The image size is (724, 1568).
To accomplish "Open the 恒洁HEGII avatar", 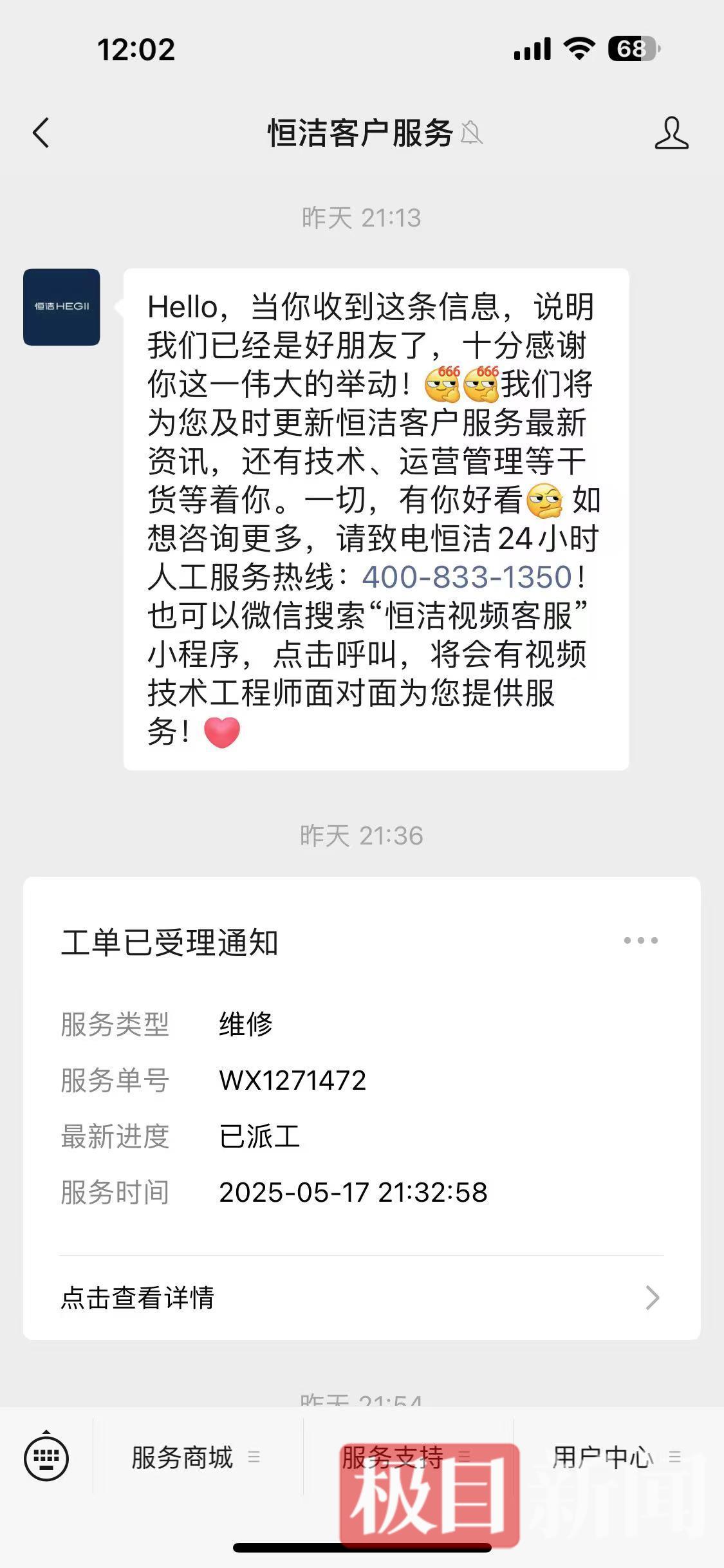I will point(62,307).
